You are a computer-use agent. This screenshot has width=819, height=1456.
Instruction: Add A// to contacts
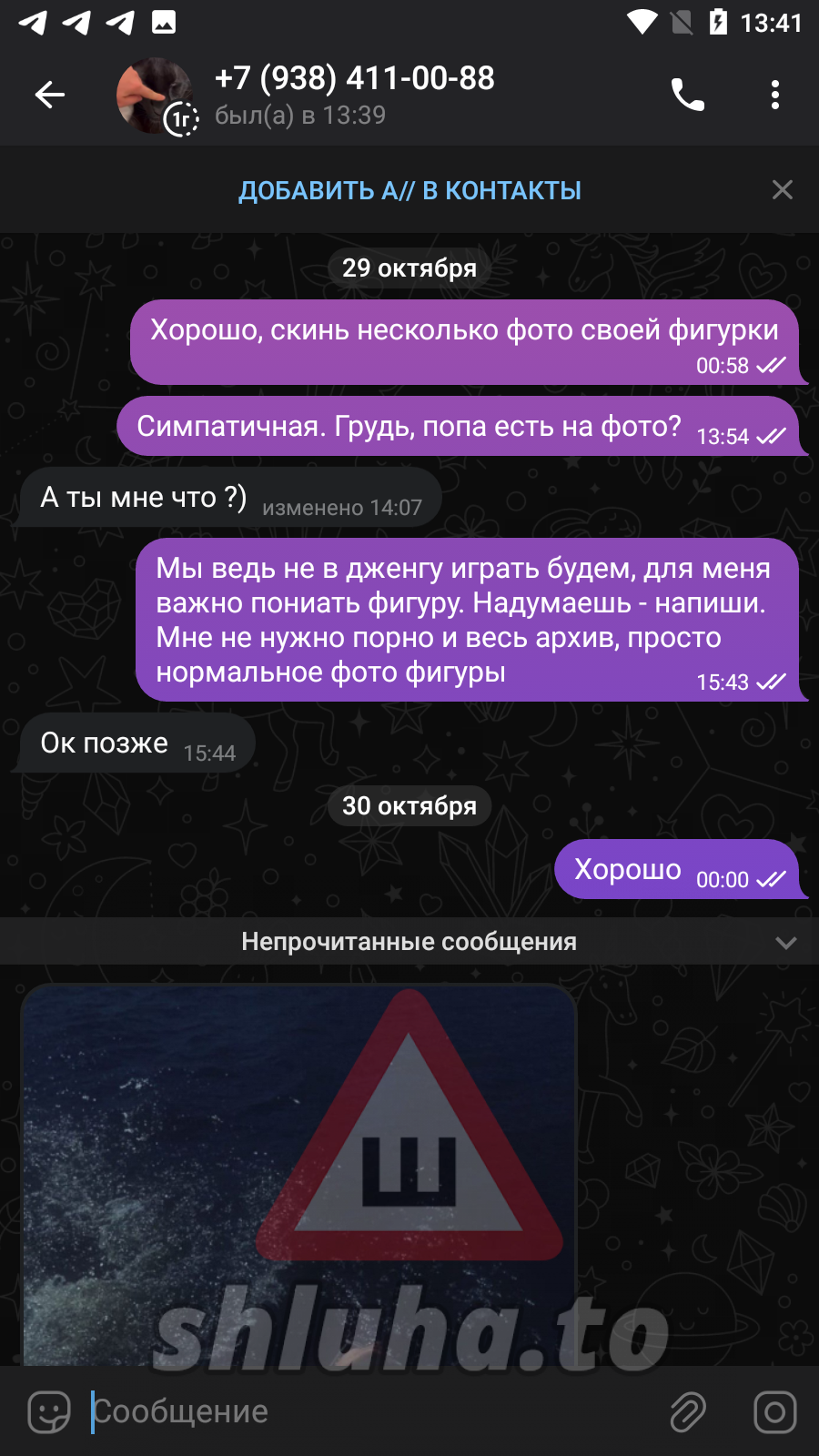(409, 190)
